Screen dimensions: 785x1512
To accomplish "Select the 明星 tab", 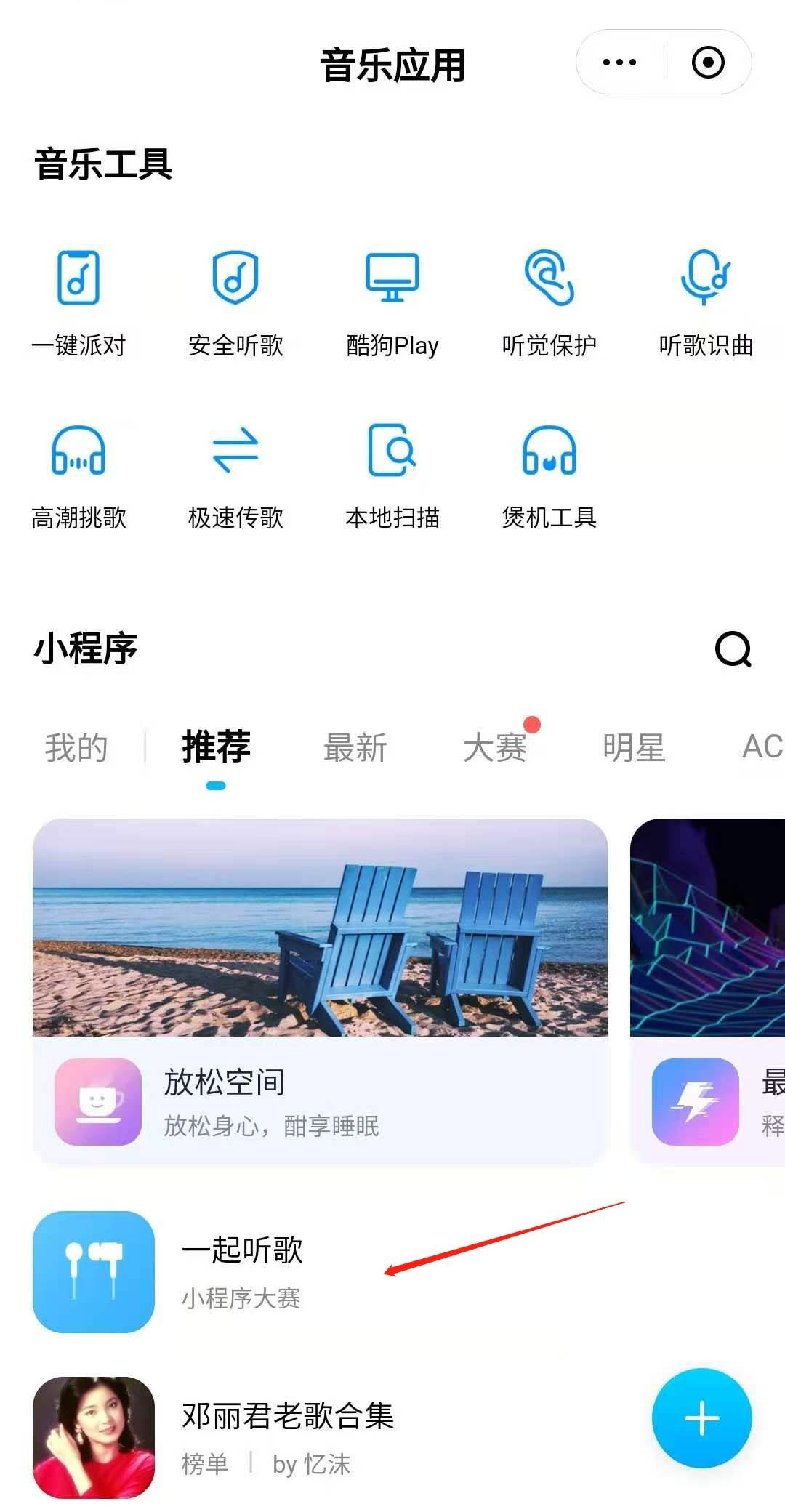I will pyautogui.click(x=634, y=747).
